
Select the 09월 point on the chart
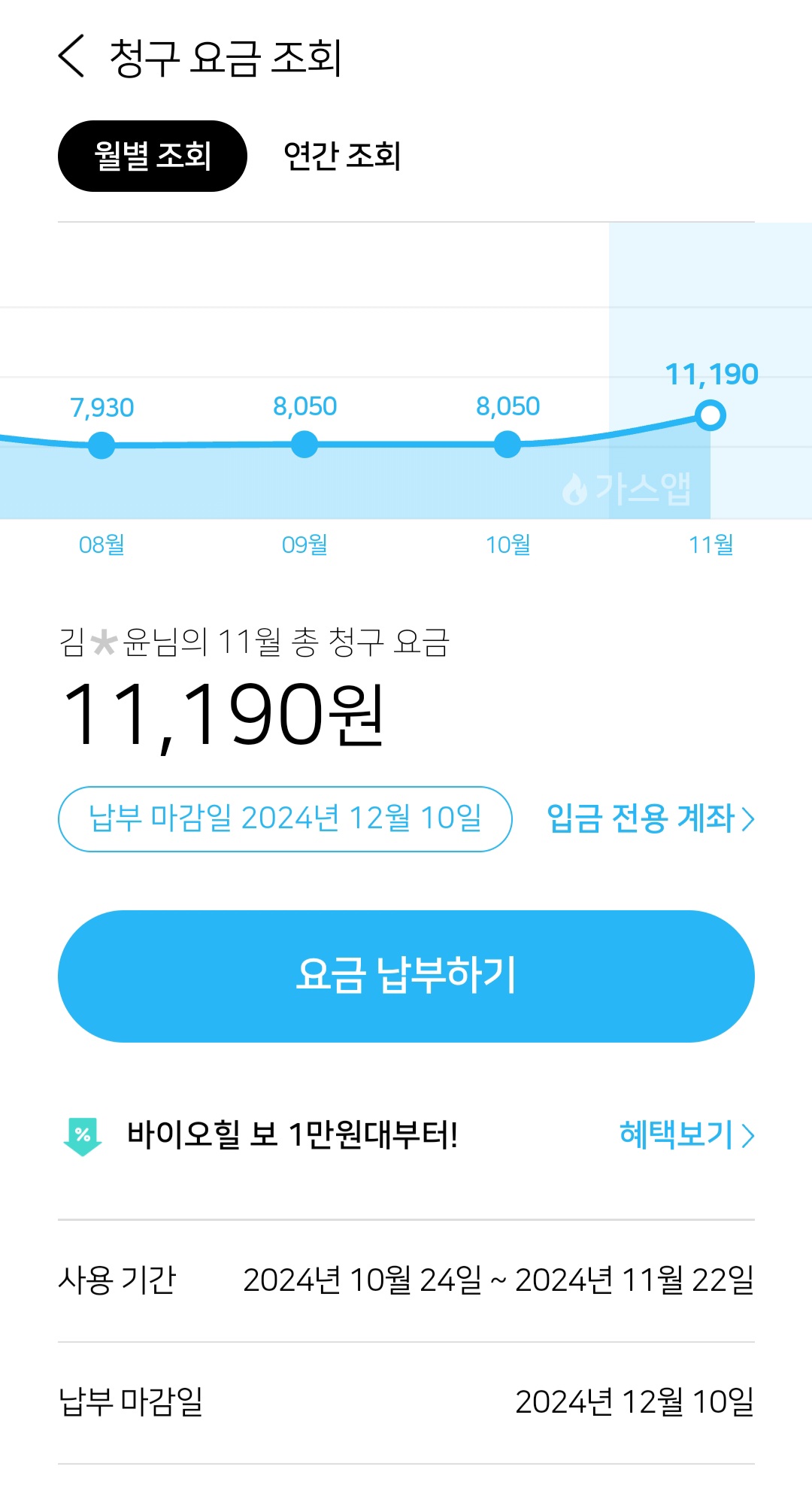coord(304,444)
